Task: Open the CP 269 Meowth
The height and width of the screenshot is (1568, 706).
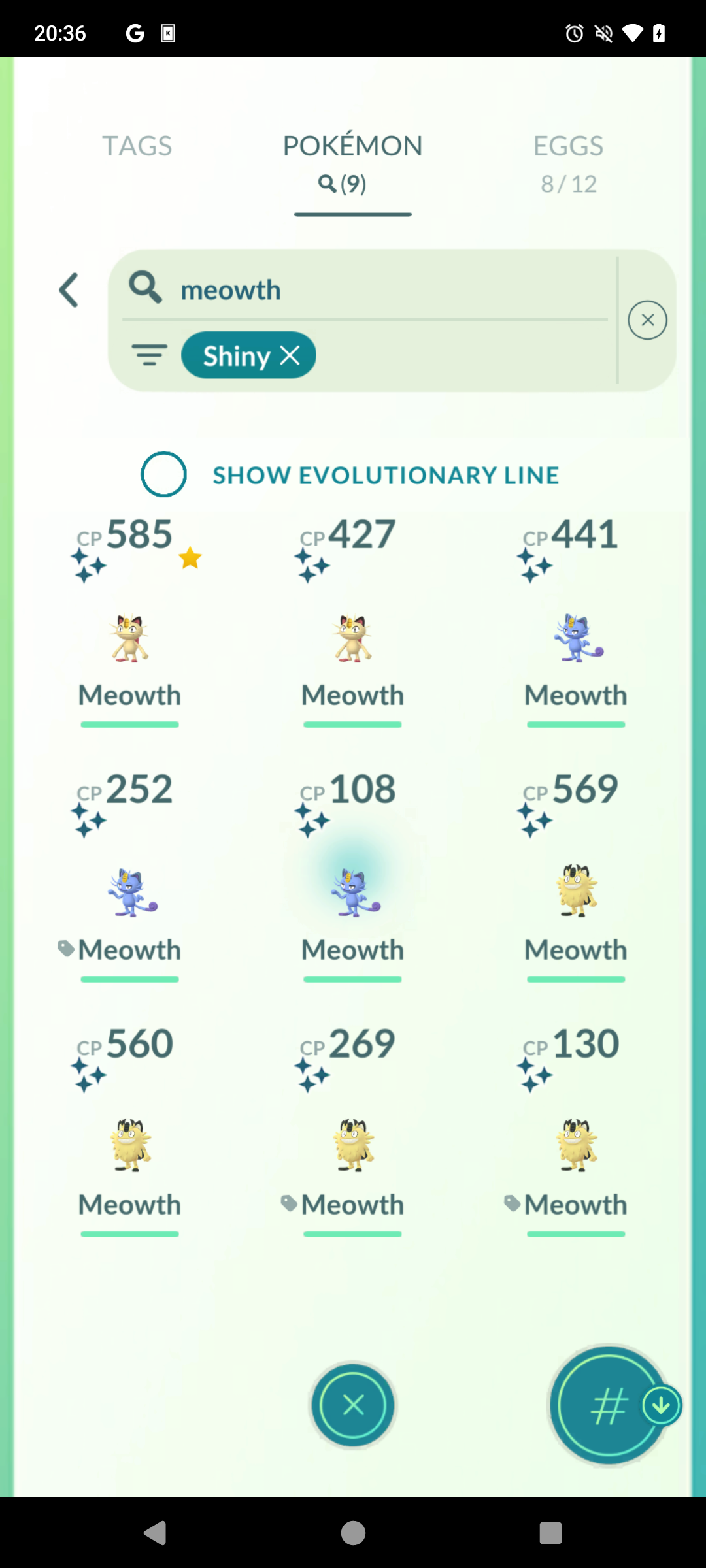Action: (x=352, y=1146)
